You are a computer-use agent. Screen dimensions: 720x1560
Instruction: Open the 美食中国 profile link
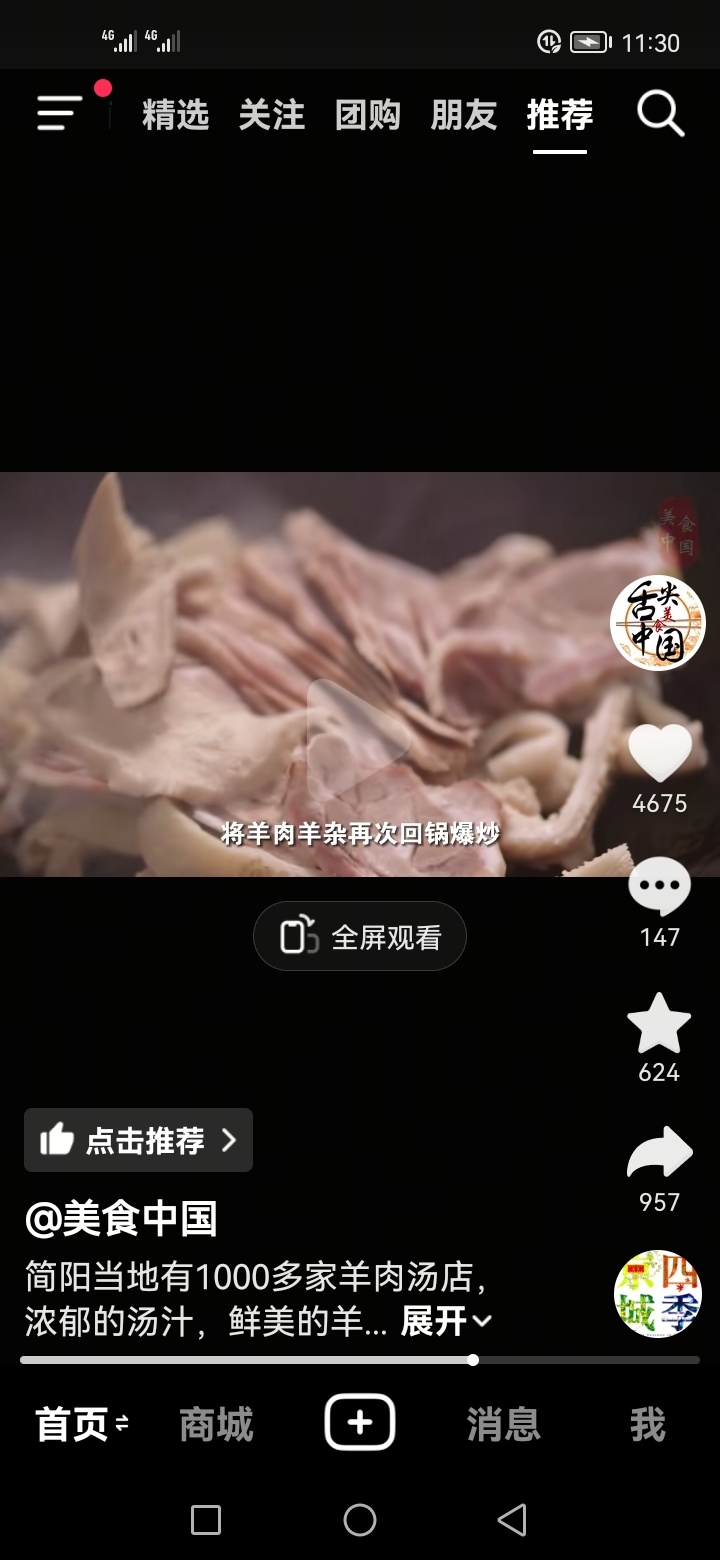pos(121,1218)
